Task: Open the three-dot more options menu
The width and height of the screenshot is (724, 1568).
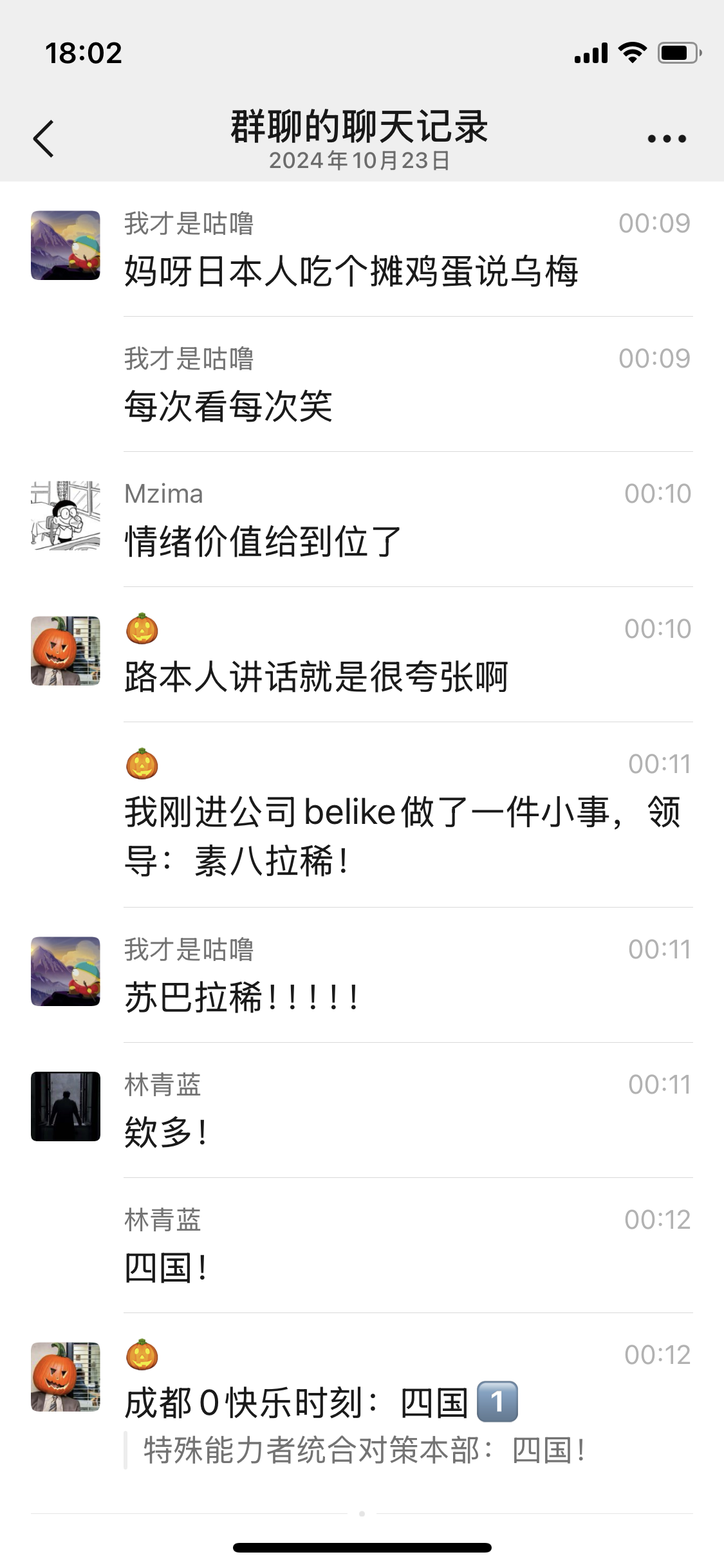Action: [x=667, y=138]
